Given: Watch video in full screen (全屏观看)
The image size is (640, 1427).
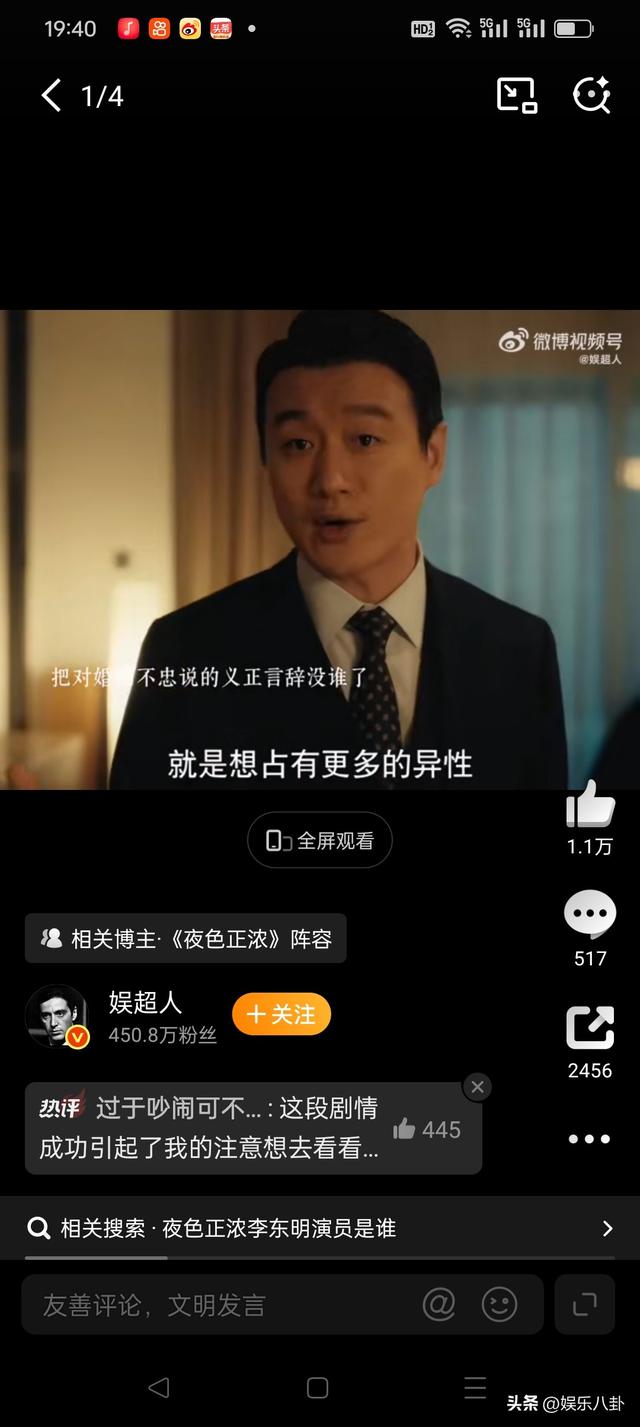Looking at the screenshot, I should (320, 840).
